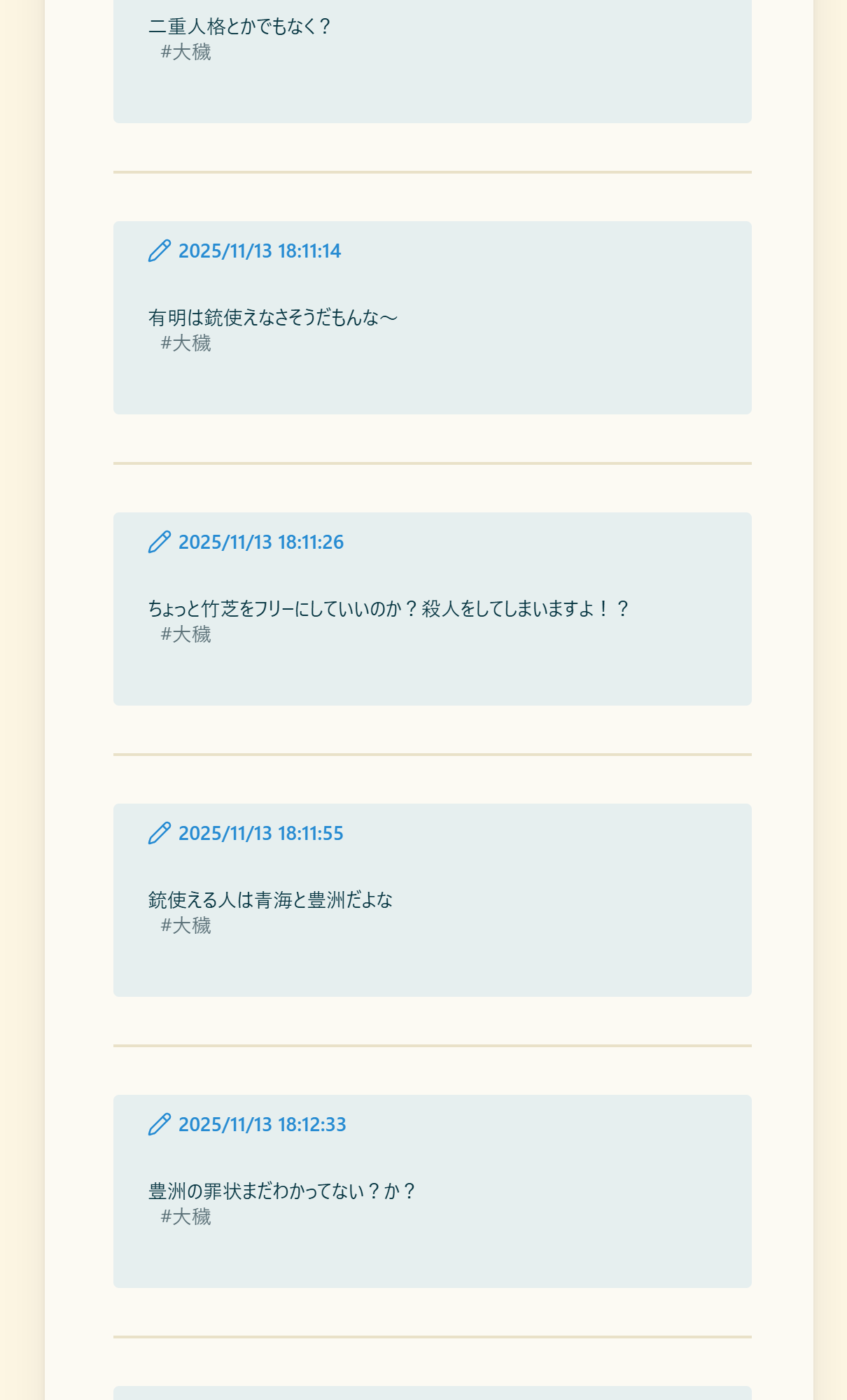Open the post dated 2025/11/13 18:11:14
Viewport: 847px width, 1400px height.
[259, 251]
